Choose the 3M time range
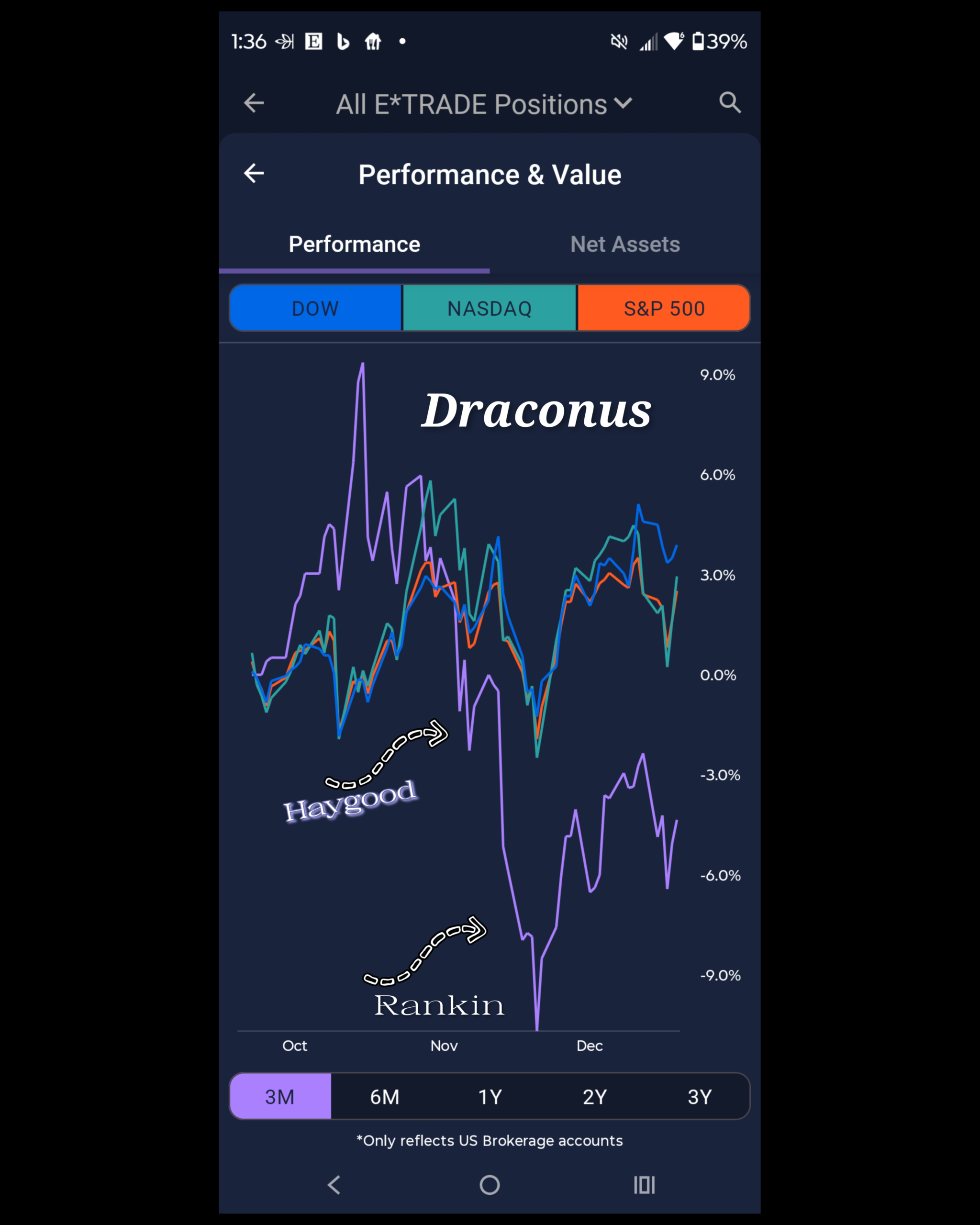This screenshot has width=980, height=1225. (280, 1097)
